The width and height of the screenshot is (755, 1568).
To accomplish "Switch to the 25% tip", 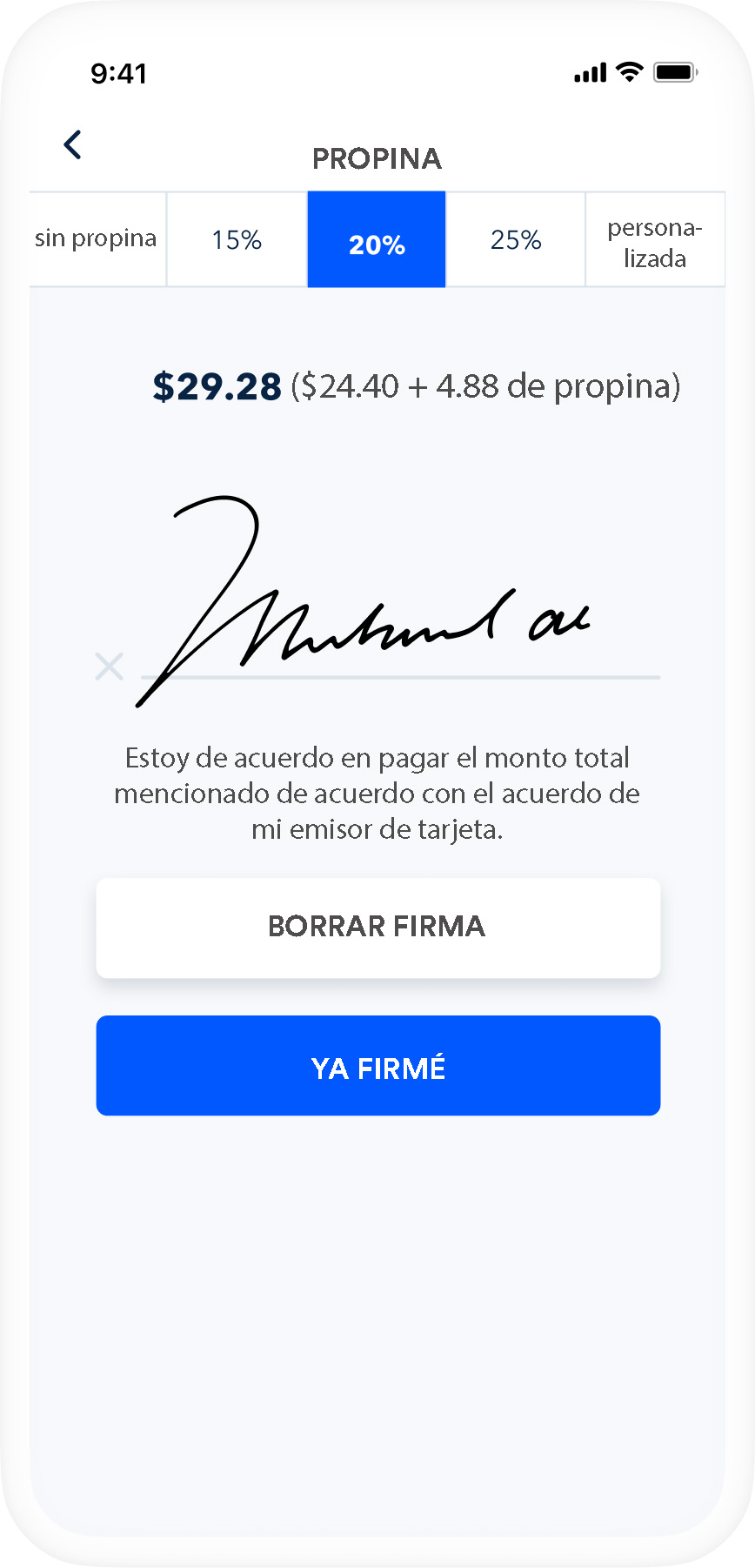I will point(516,239).
